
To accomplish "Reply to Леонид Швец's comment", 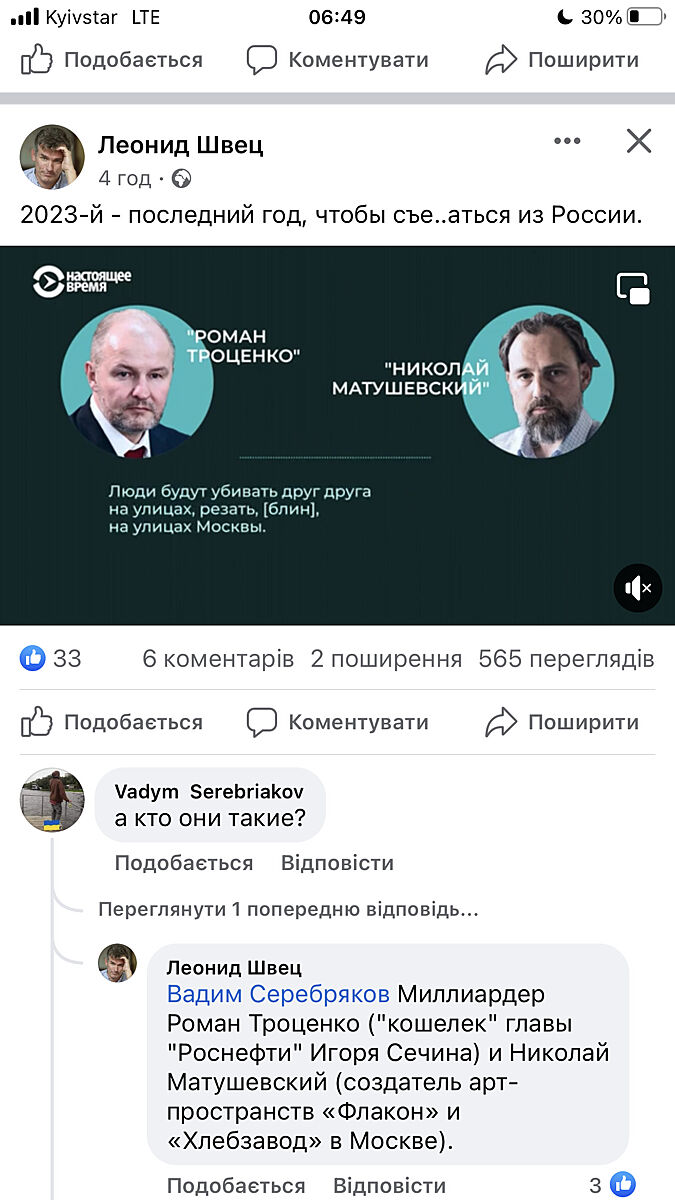I will 389,1186.
